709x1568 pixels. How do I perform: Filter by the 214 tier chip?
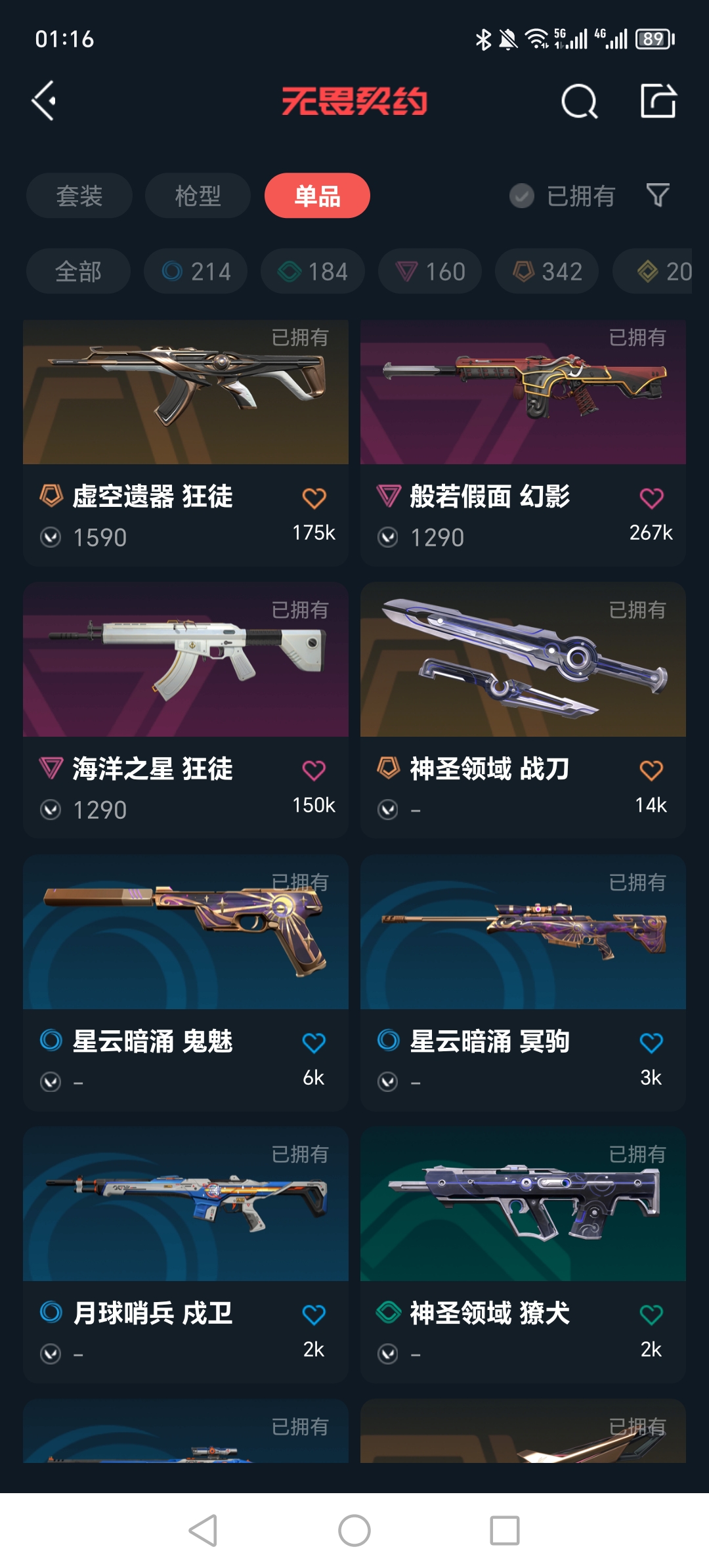[196, 271]
